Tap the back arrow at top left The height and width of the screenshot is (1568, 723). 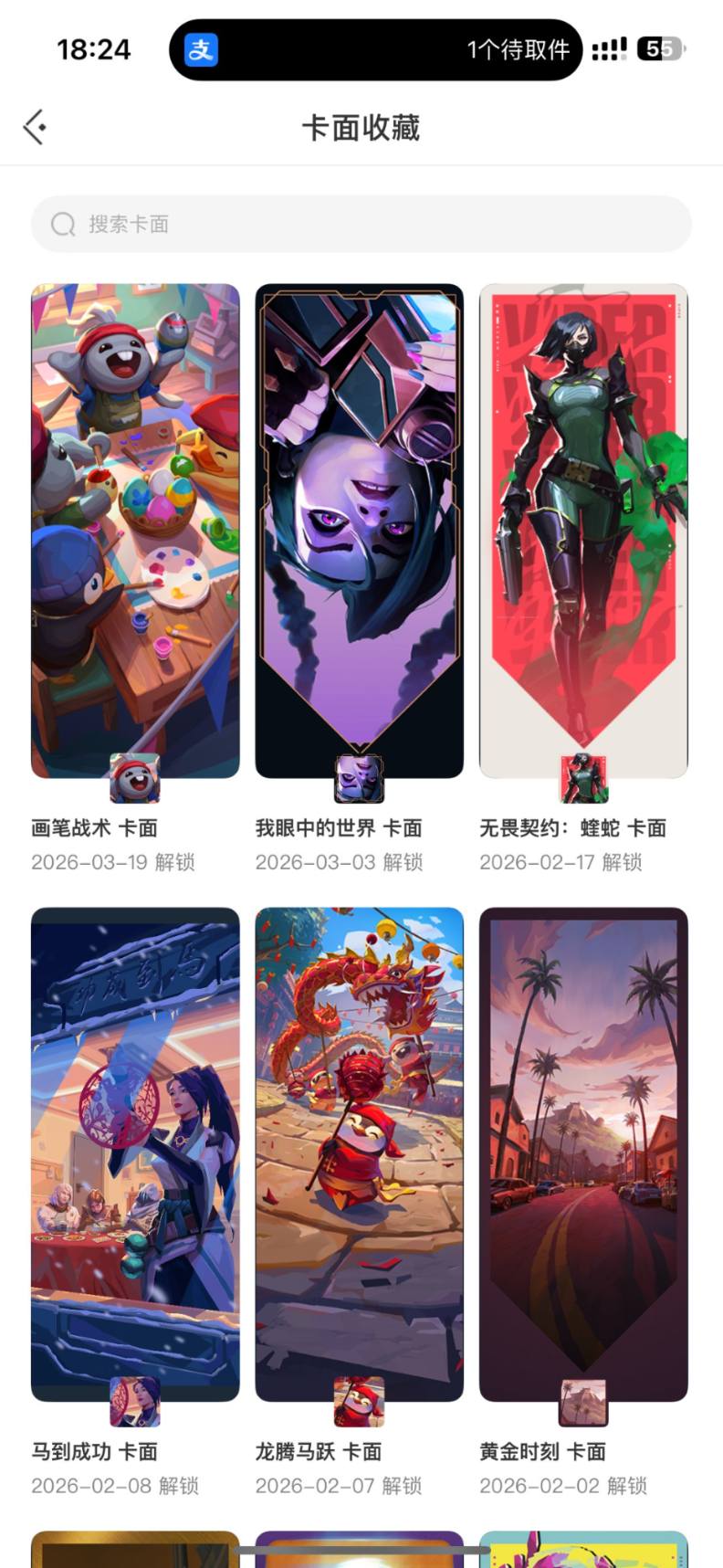click(35, 126)
